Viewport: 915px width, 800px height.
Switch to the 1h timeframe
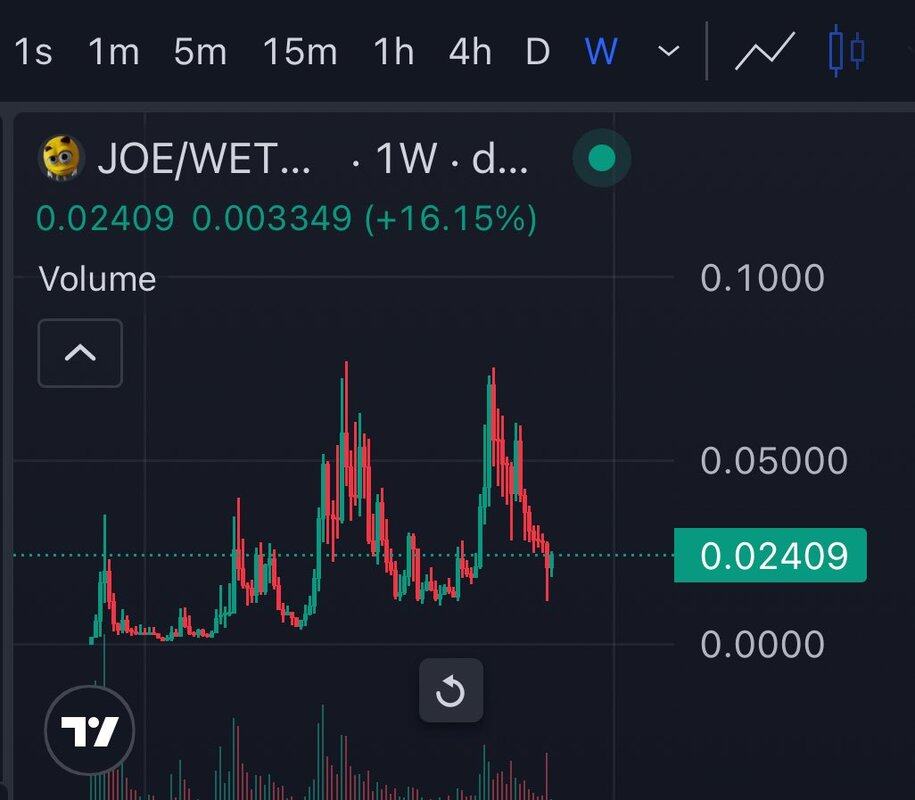[393, 51]
